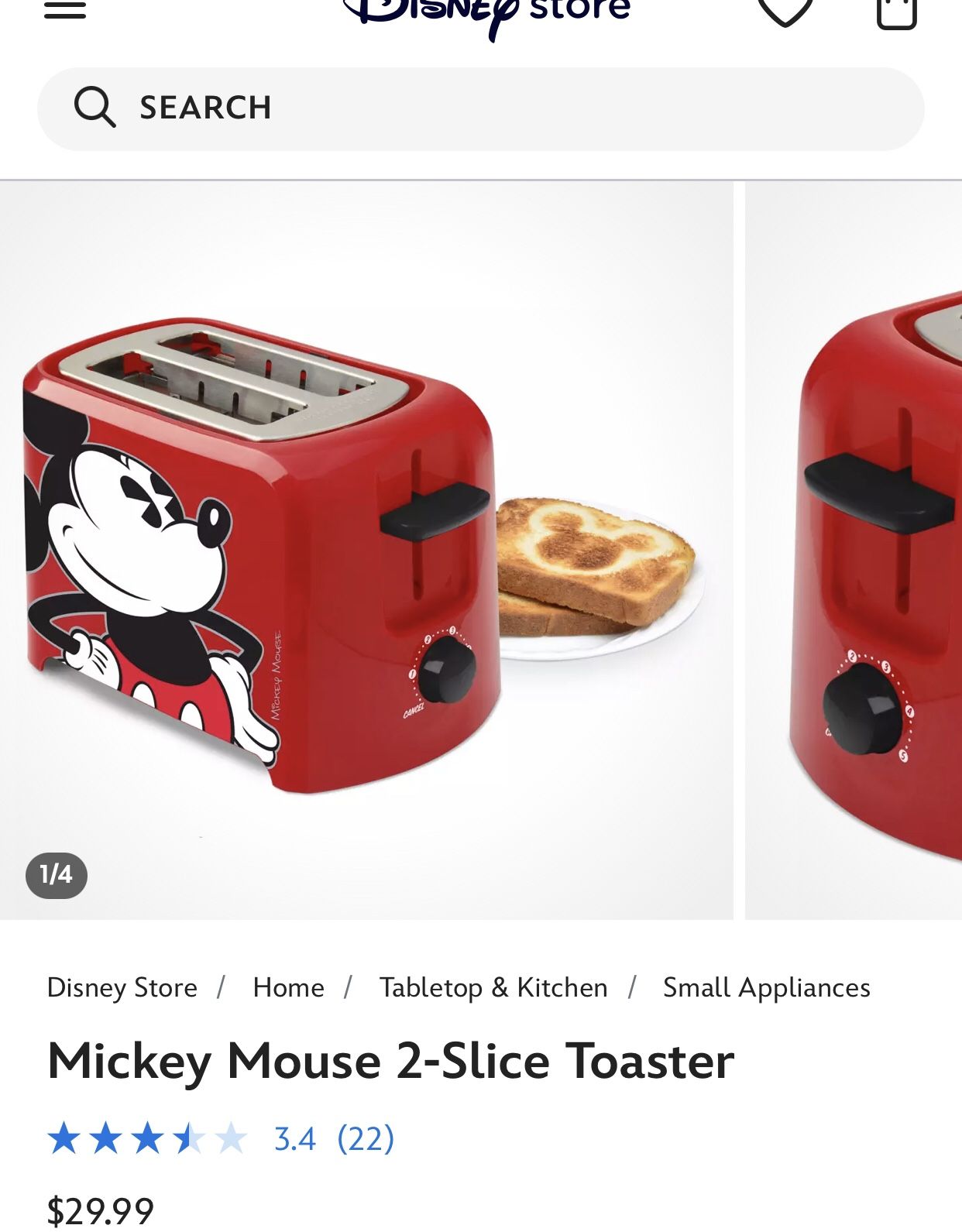
Task: Click the Mickey Mouse 2-Slice Toaster title
Action: coord(391,1060)
